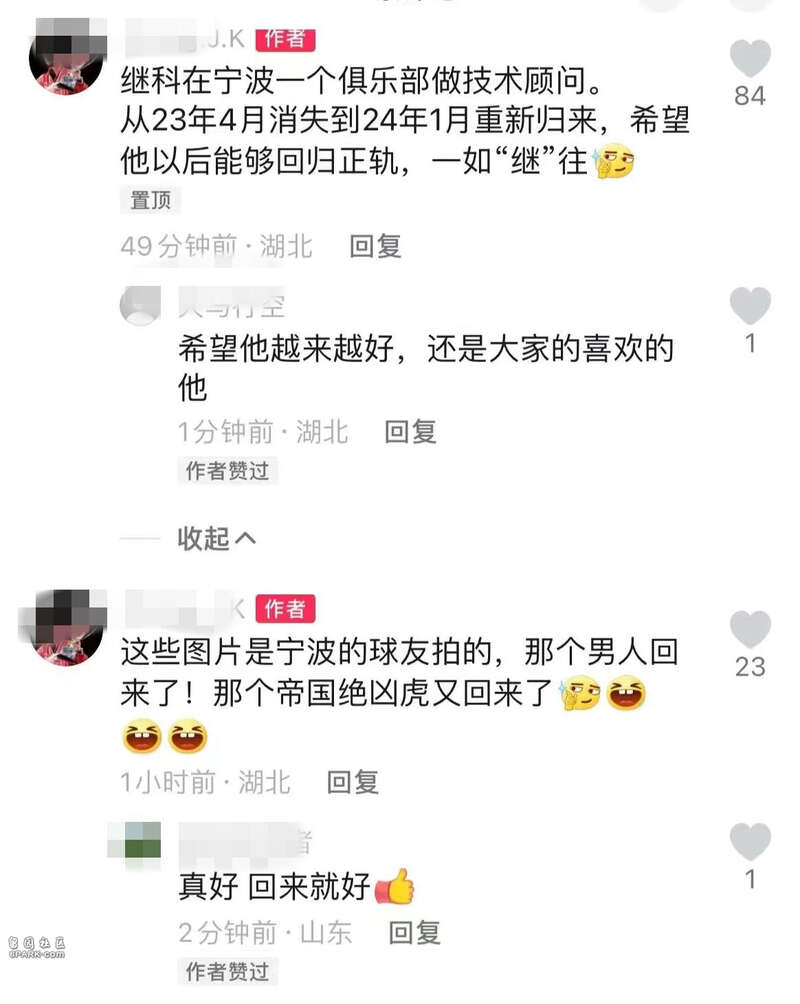800x1004 pixels.
Task: Like the comment about 继科在宁波
Action: pyautogui.click(x=749, y=59)
